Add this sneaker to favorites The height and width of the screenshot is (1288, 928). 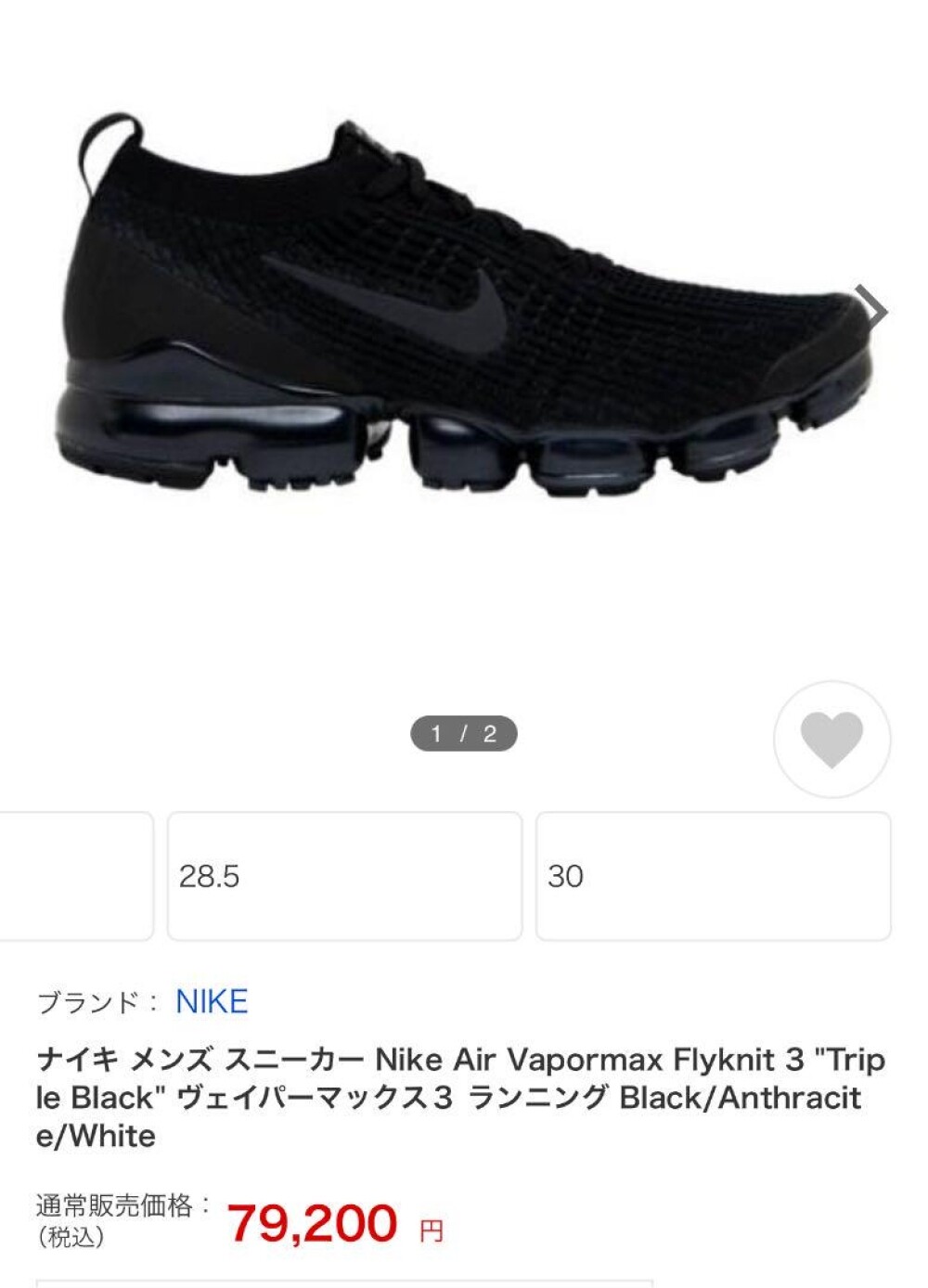831,740
